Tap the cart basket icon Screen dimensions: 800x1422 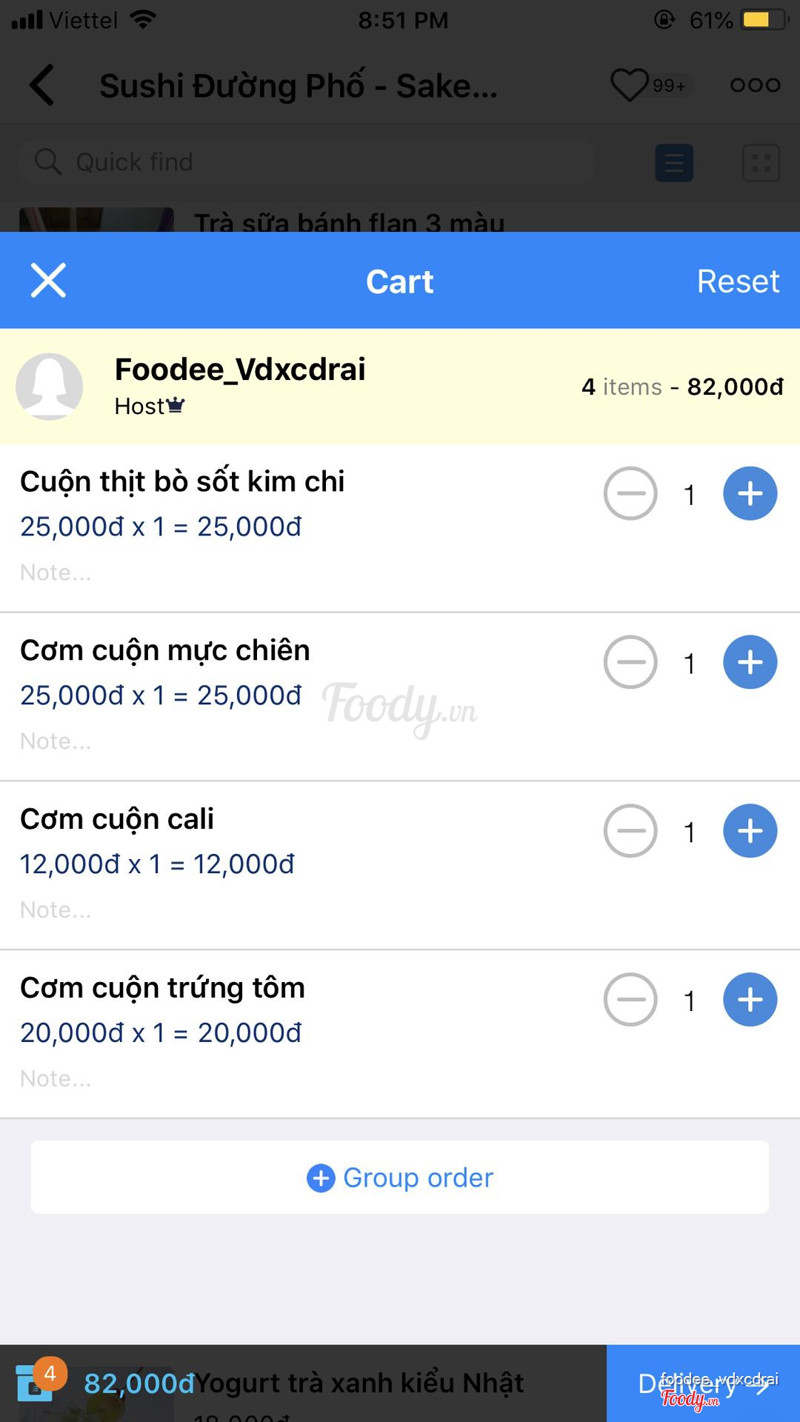tap(35, 1384)
